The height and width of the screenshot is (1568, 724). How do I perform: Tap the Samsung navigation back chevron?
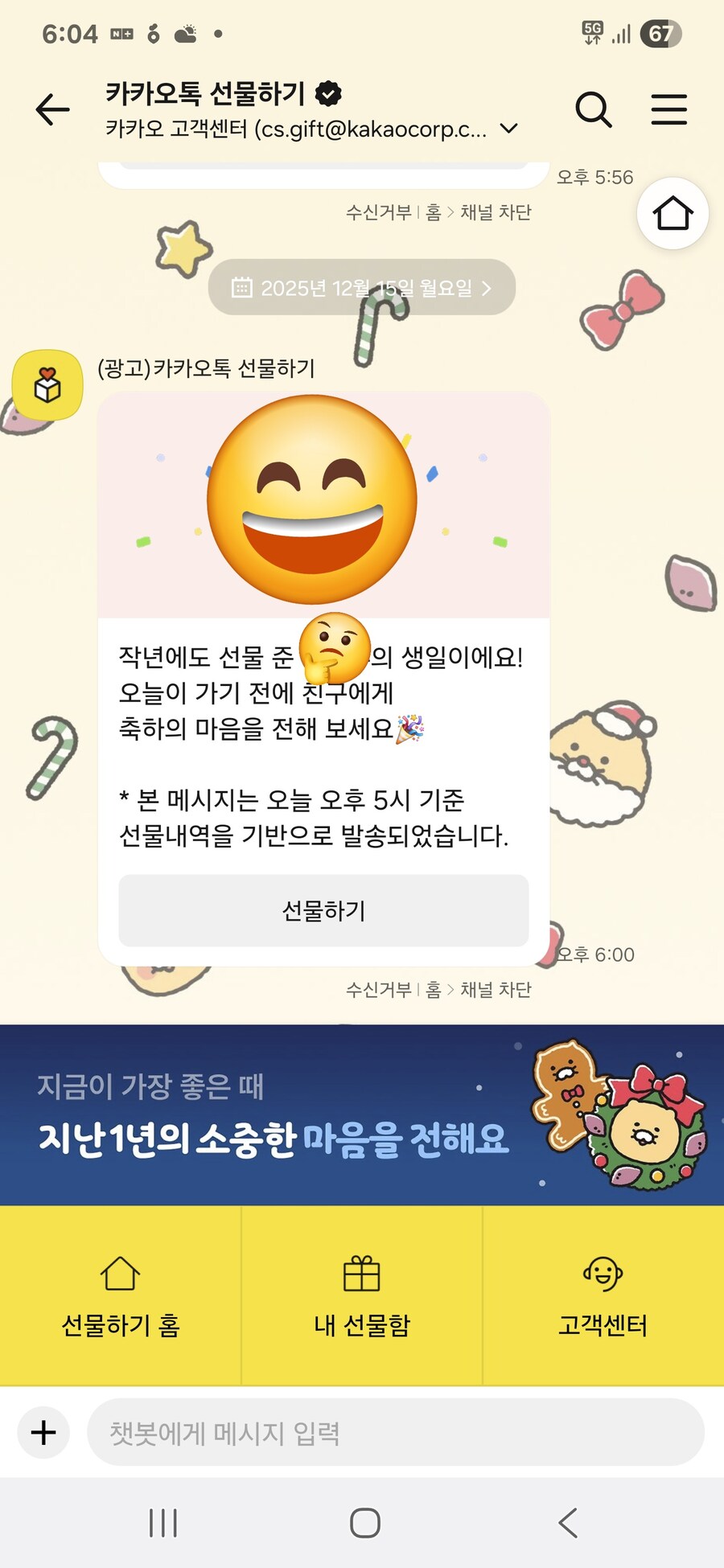568,1522
